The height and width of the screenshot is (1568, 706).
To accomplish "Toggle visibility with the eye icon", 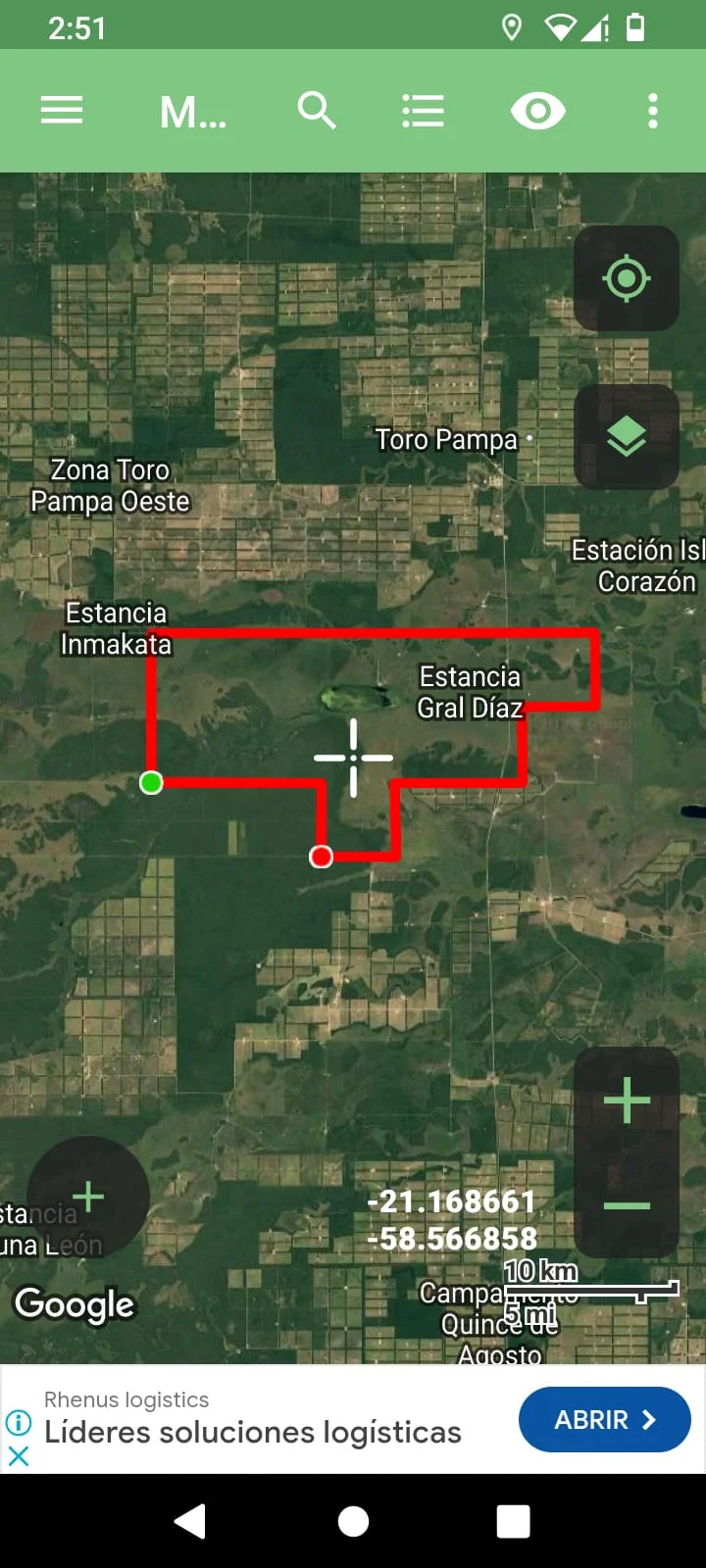I will pos(537,111).
